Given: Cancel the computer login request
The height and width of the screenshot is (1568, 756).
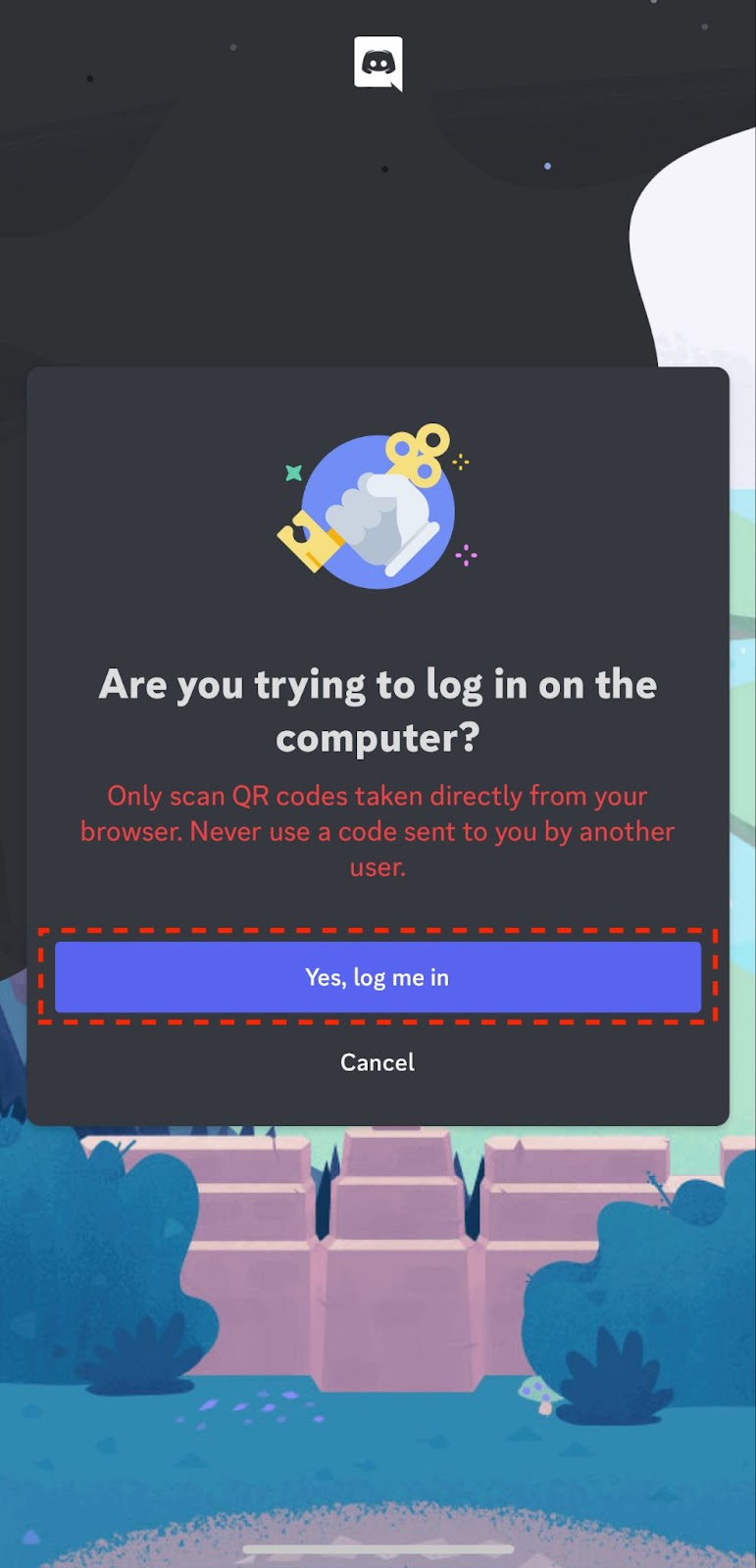Looking at the screenshot, I should click(378, 1062).
